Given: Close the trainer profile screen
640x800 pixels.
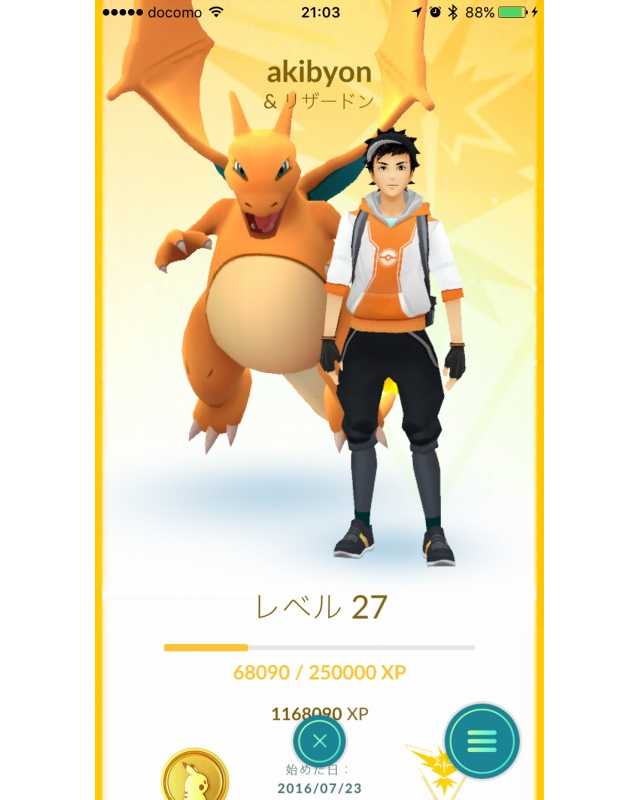Looking at the screenshot, I should click(320, 742).
